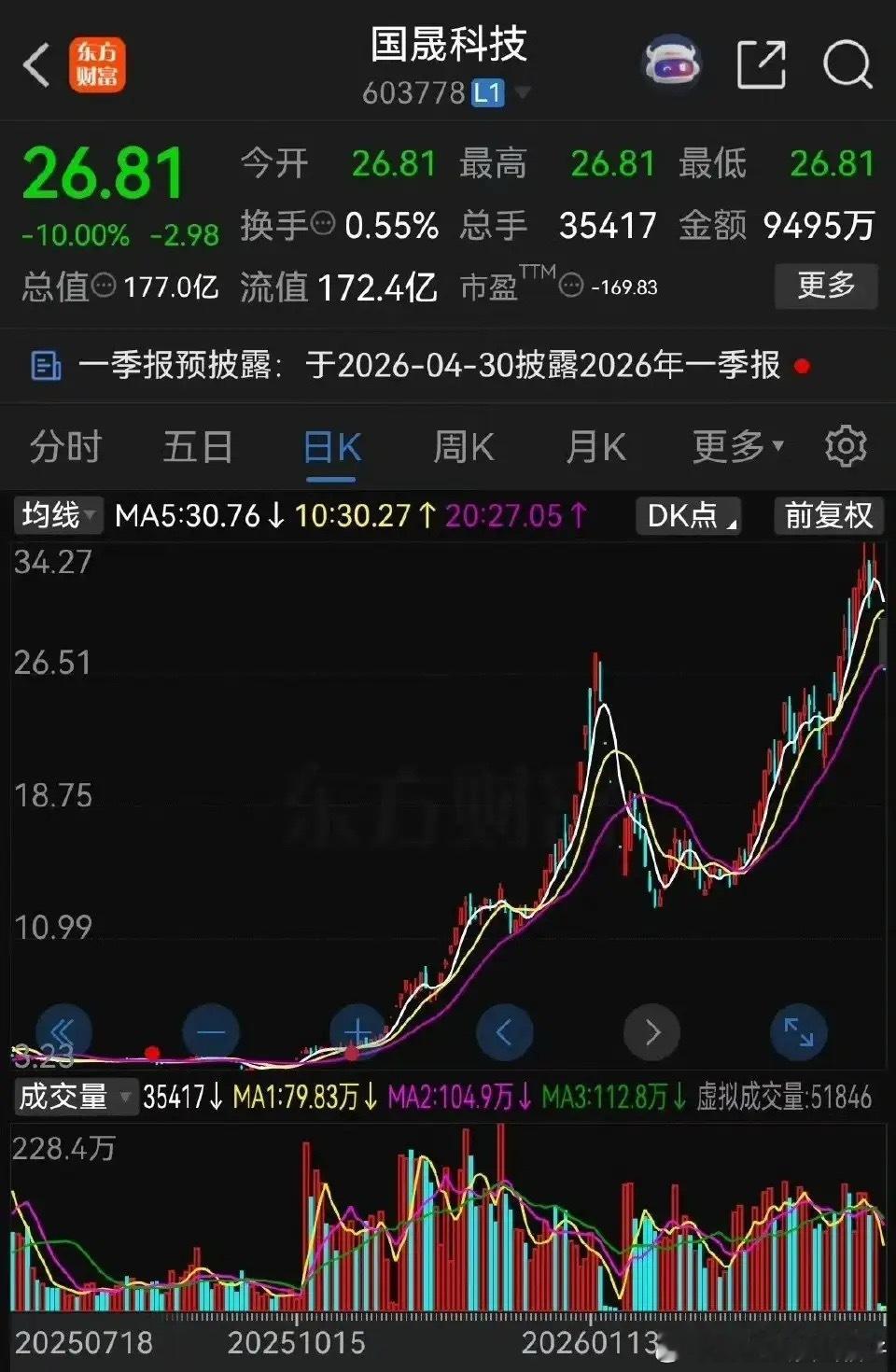Screen dimensions: 896x1372
Task: Jump to earliest data with double-left arrow
Action: point(63,1032)
